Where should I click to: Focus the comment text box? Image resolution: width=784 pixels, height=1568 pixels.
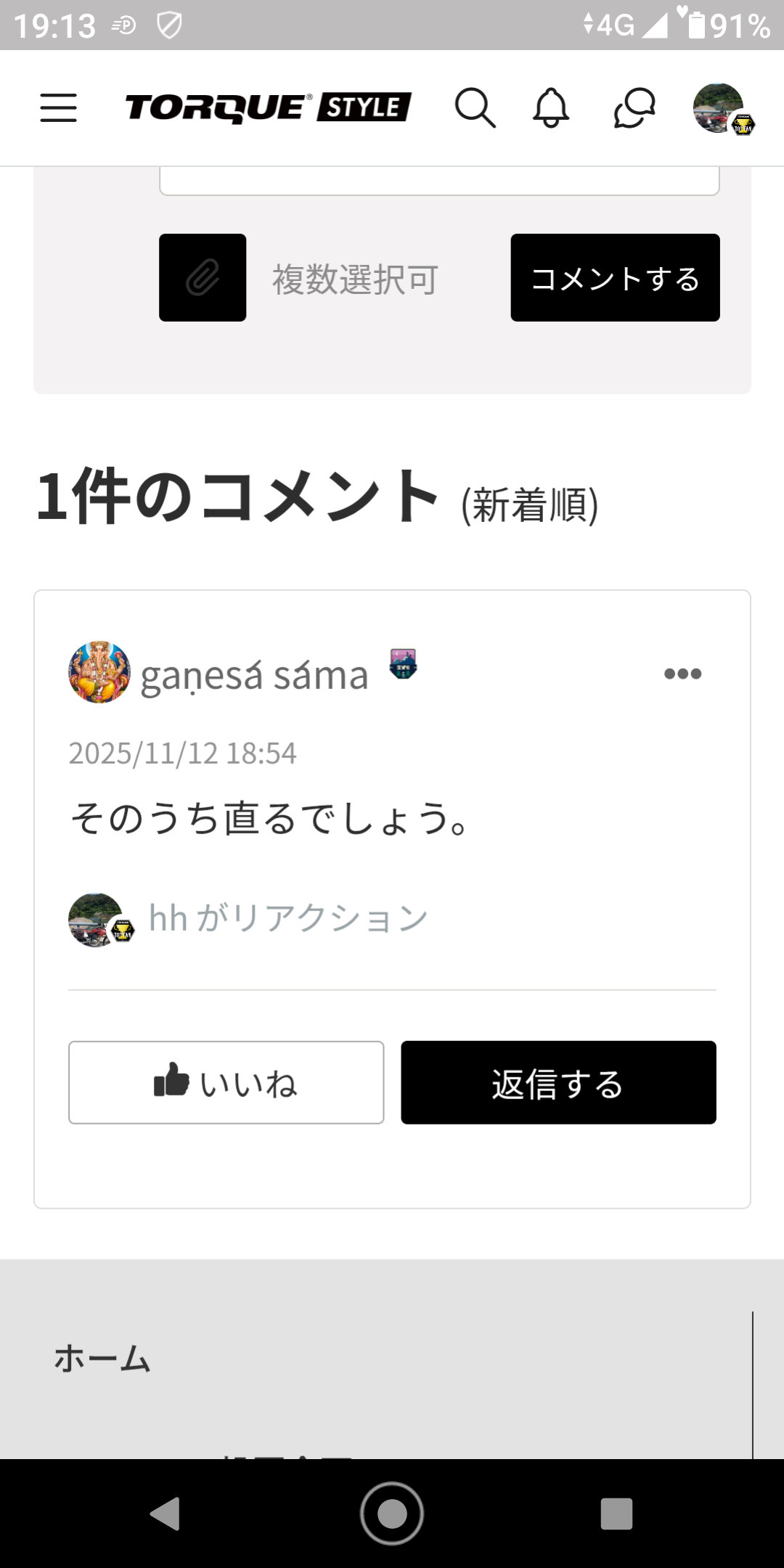click(439, 180)
